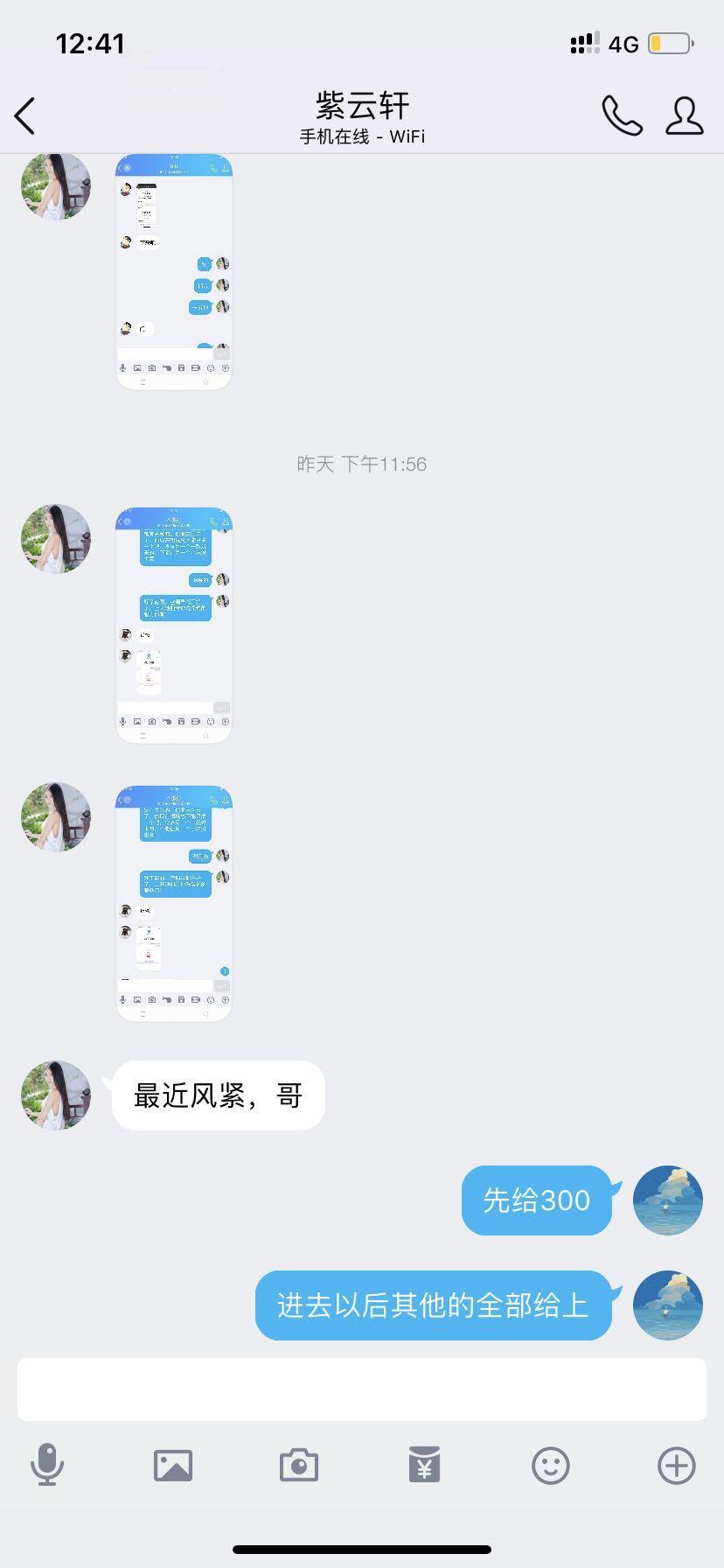Open more options with the plus icon
The width and height of the screenshot is (724, 1568).
[677, 1465]
